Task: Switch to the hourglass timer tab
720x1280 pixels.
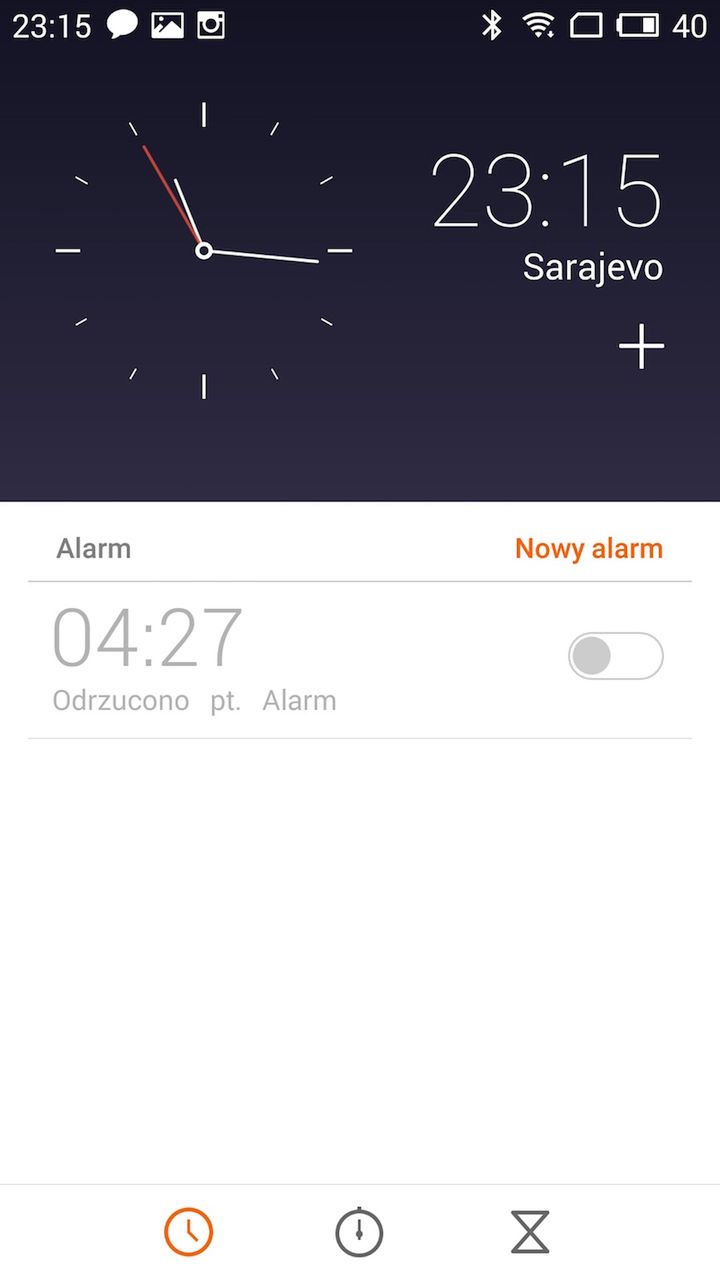Action: (x=530, y=1231)
